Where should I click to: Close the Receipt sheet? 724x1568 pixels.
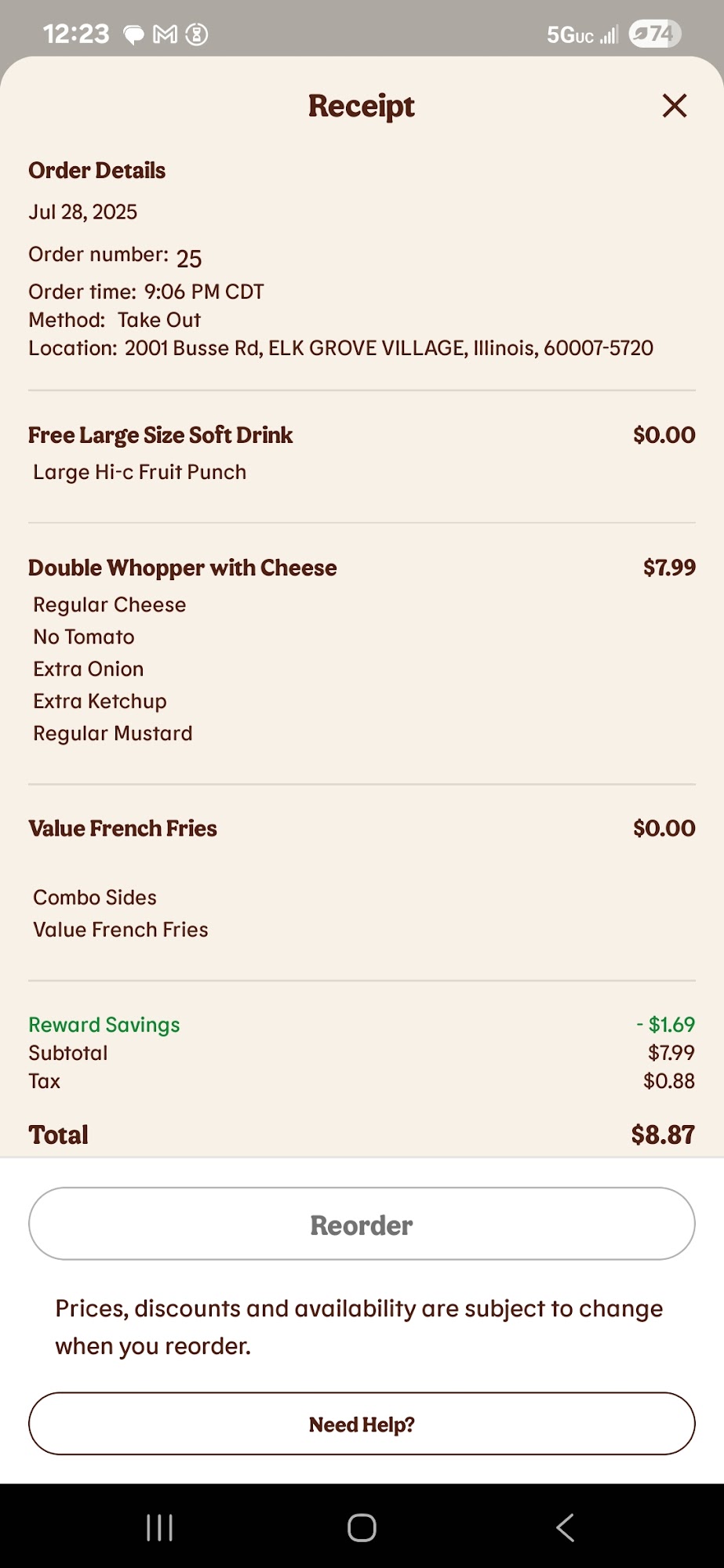point(674,106)
